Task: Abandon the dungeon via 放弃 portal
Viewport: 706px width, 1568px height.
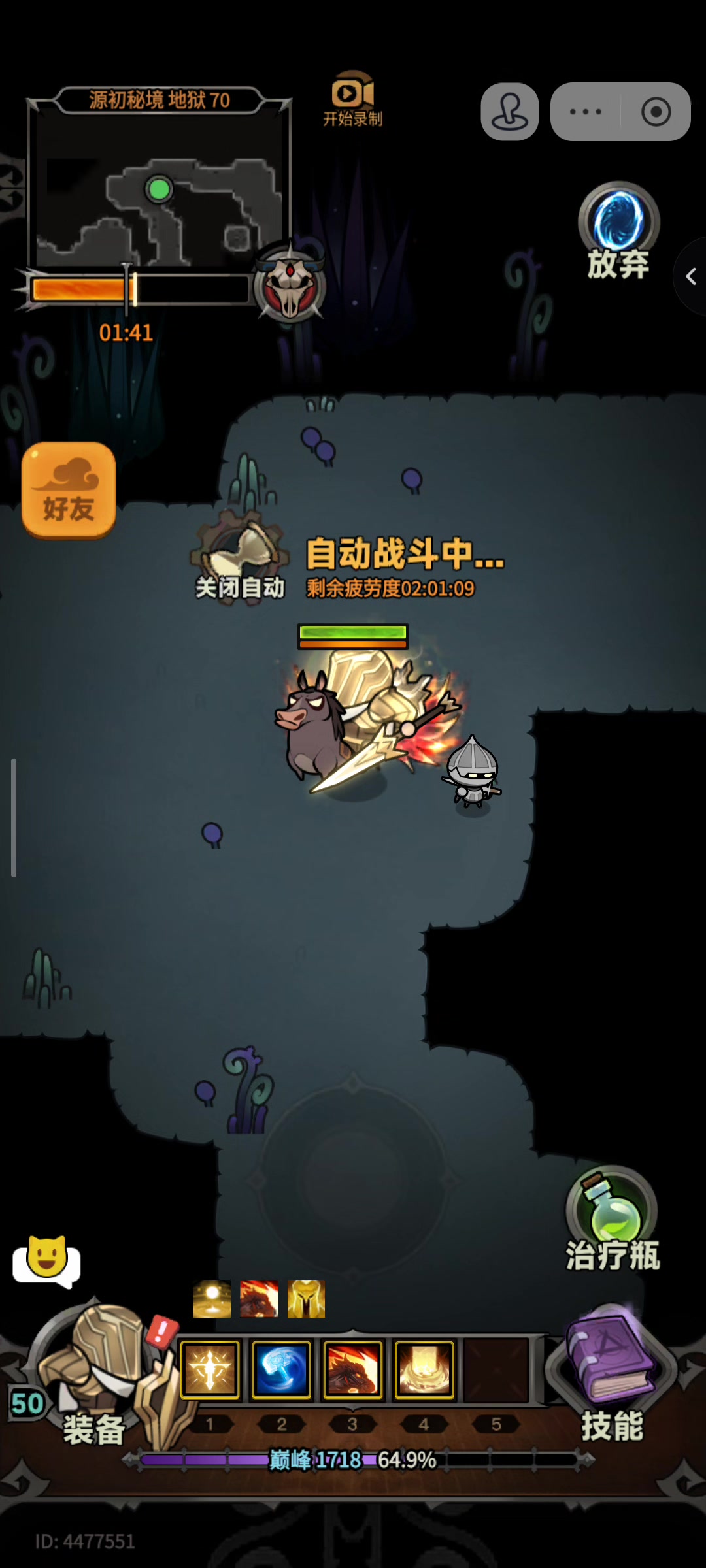Action: (618, 231)
